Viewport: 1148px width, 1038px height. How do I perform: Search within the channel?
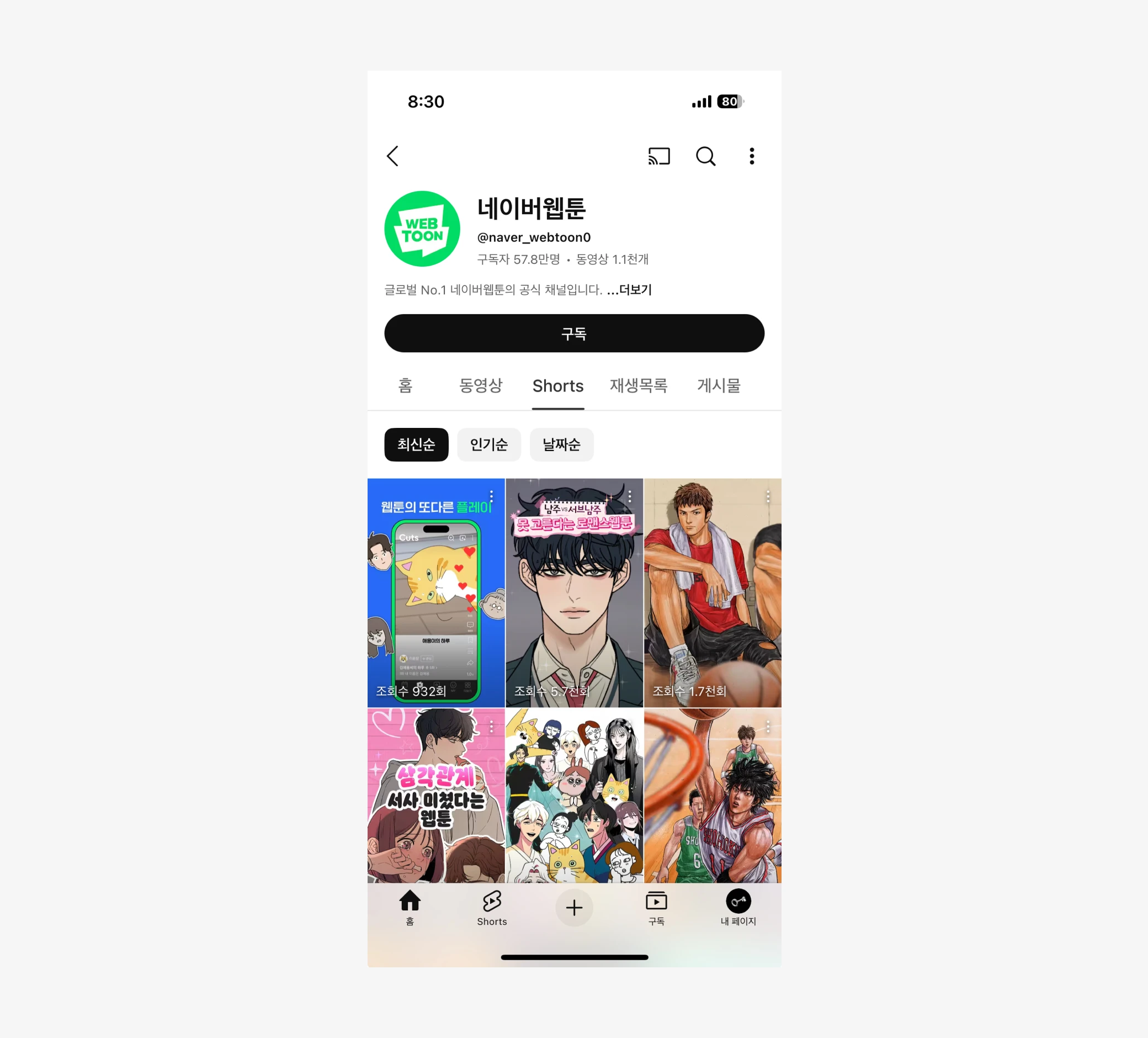[x=705, y=156]
